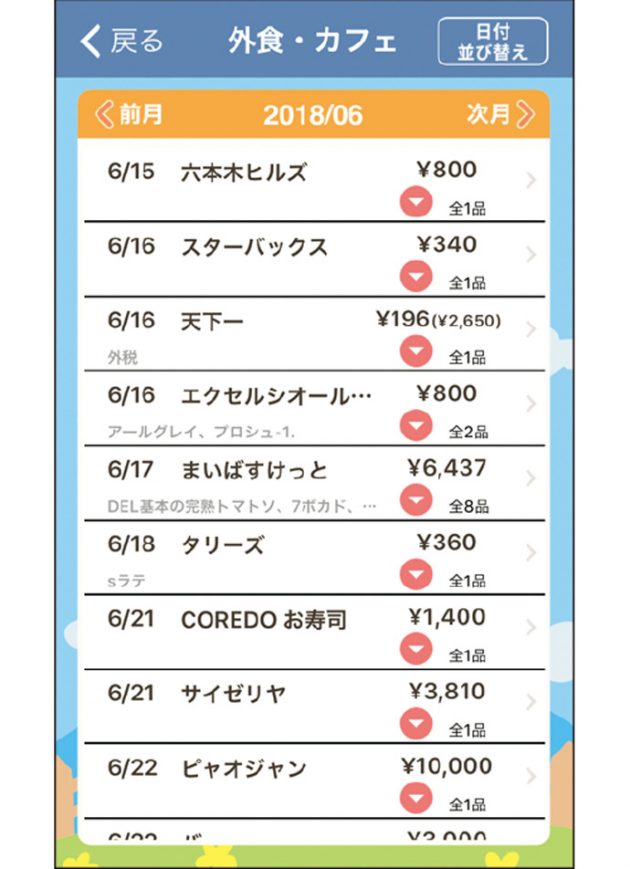Expand the 天下一 item list arrow

point(415,351)
